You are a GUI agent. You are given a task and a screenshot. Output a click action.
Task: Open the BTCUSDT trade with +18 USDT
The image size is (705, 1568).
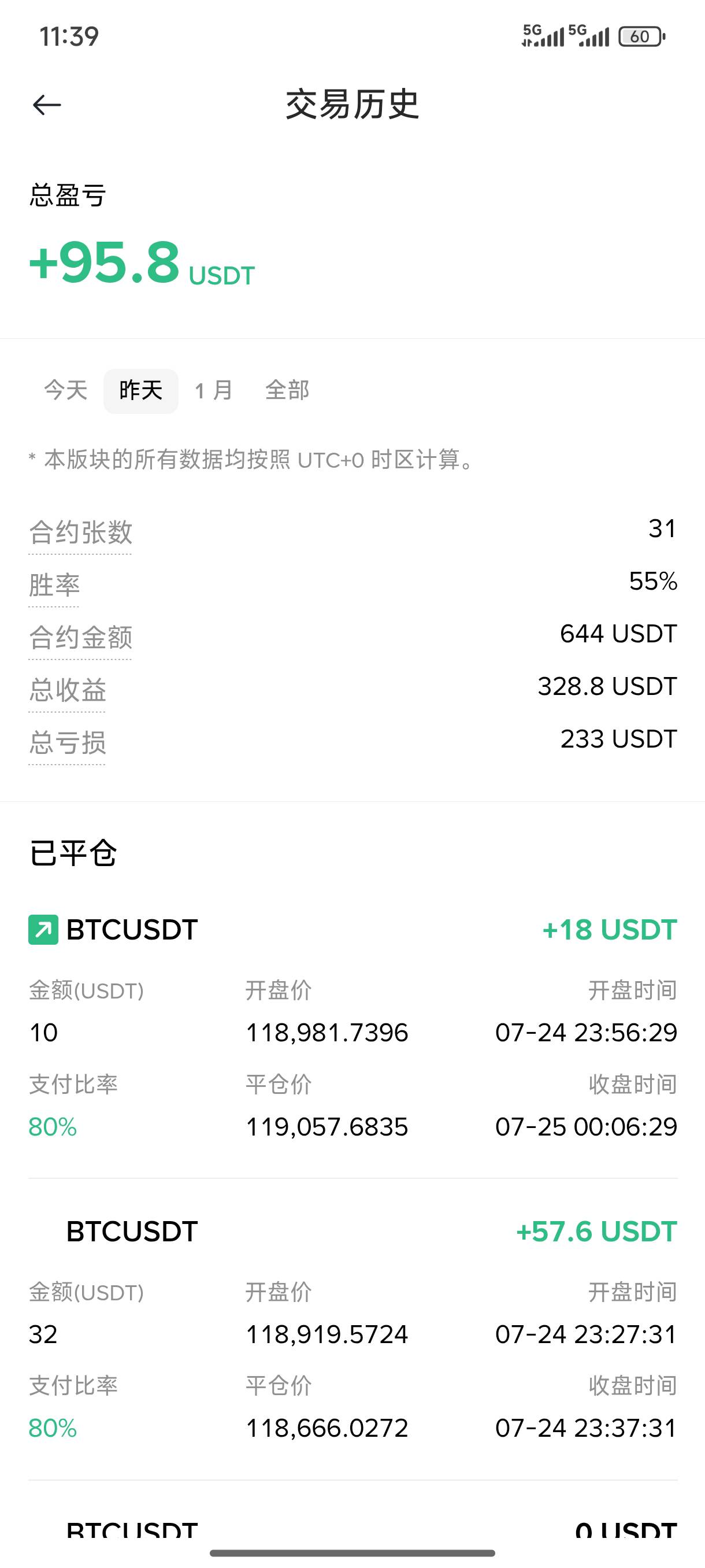point(353,1027)
